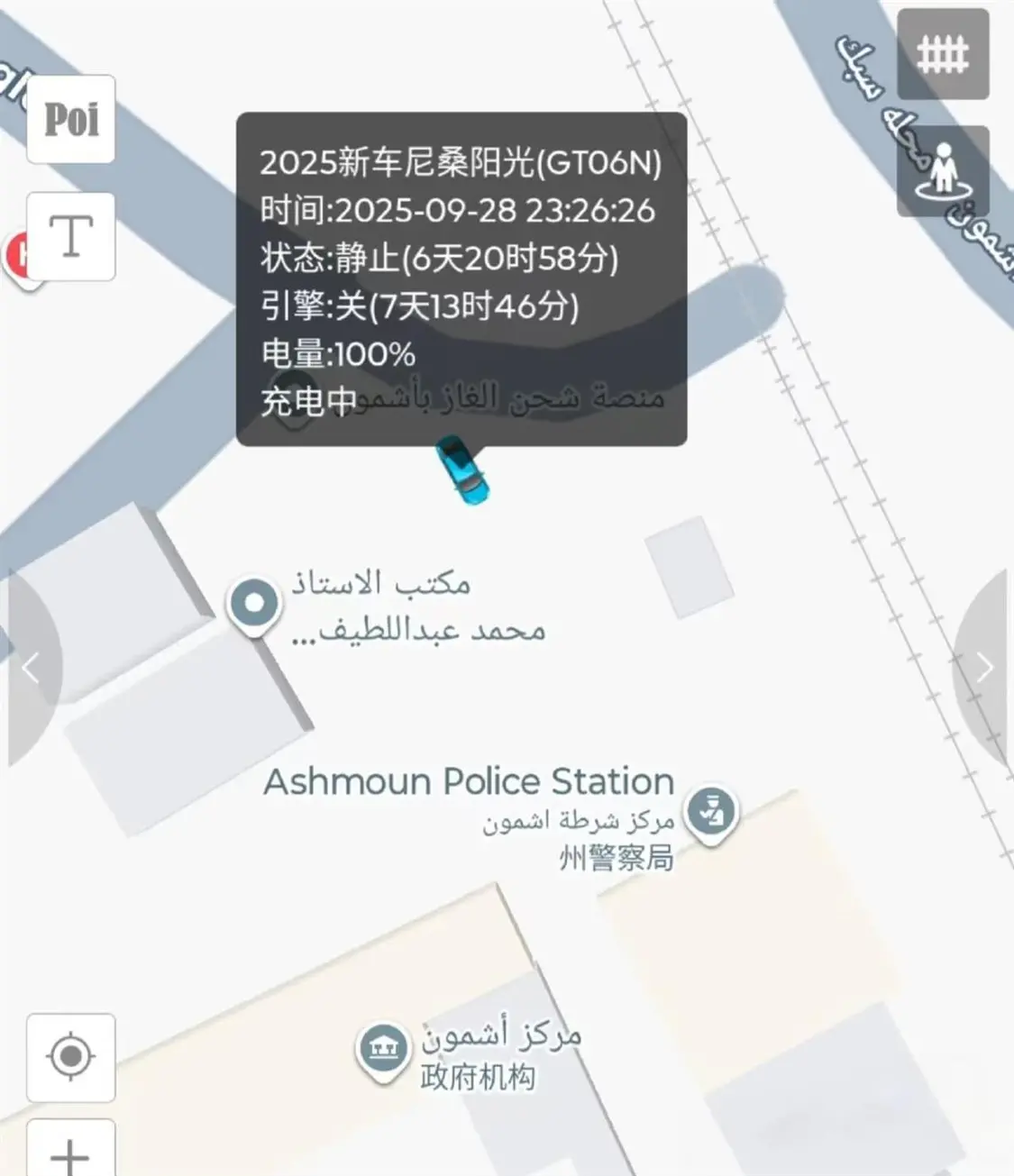Open the مركز أشمون government pin

[383, 1049]
